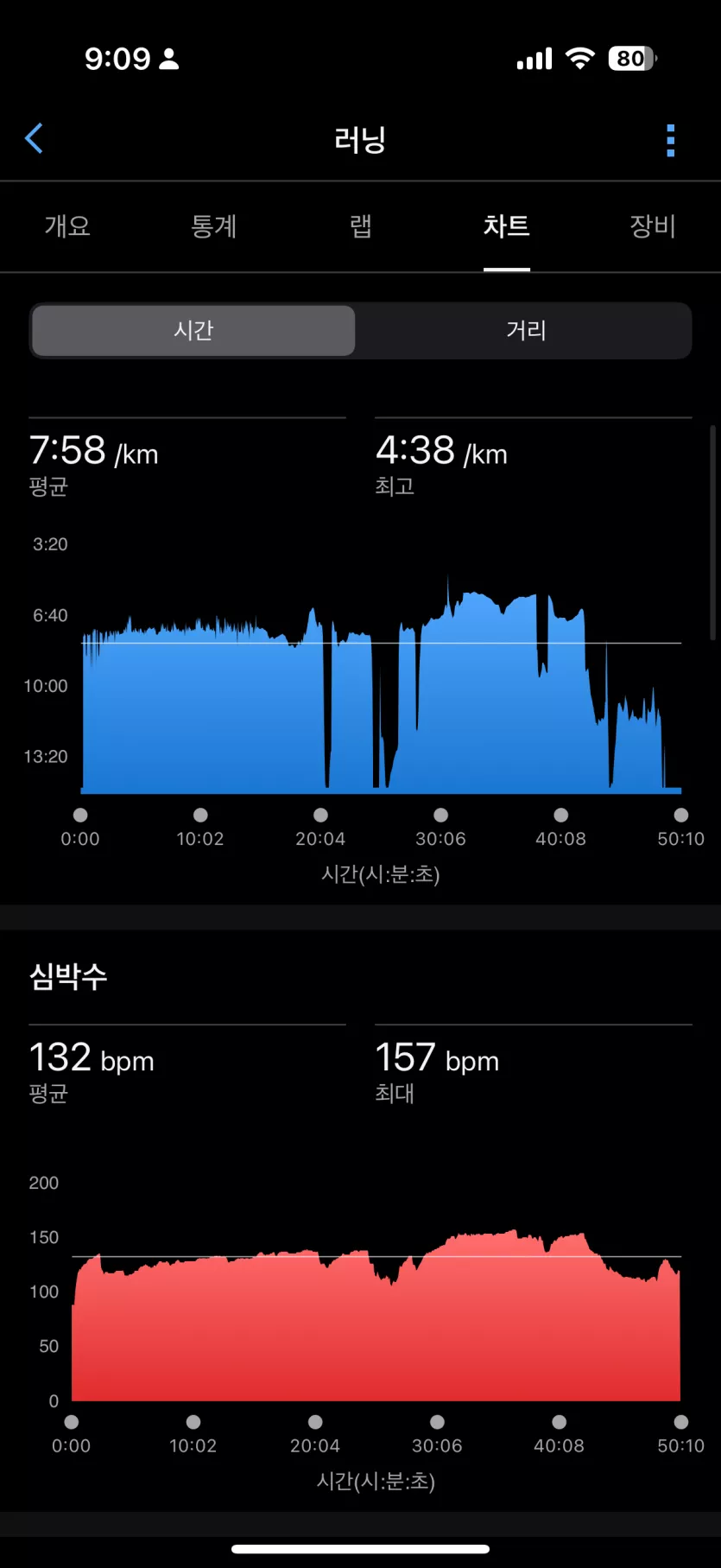Switch to the 장비 tab
This screenshot has width=721, height=1568.
[x=653, y=226]
